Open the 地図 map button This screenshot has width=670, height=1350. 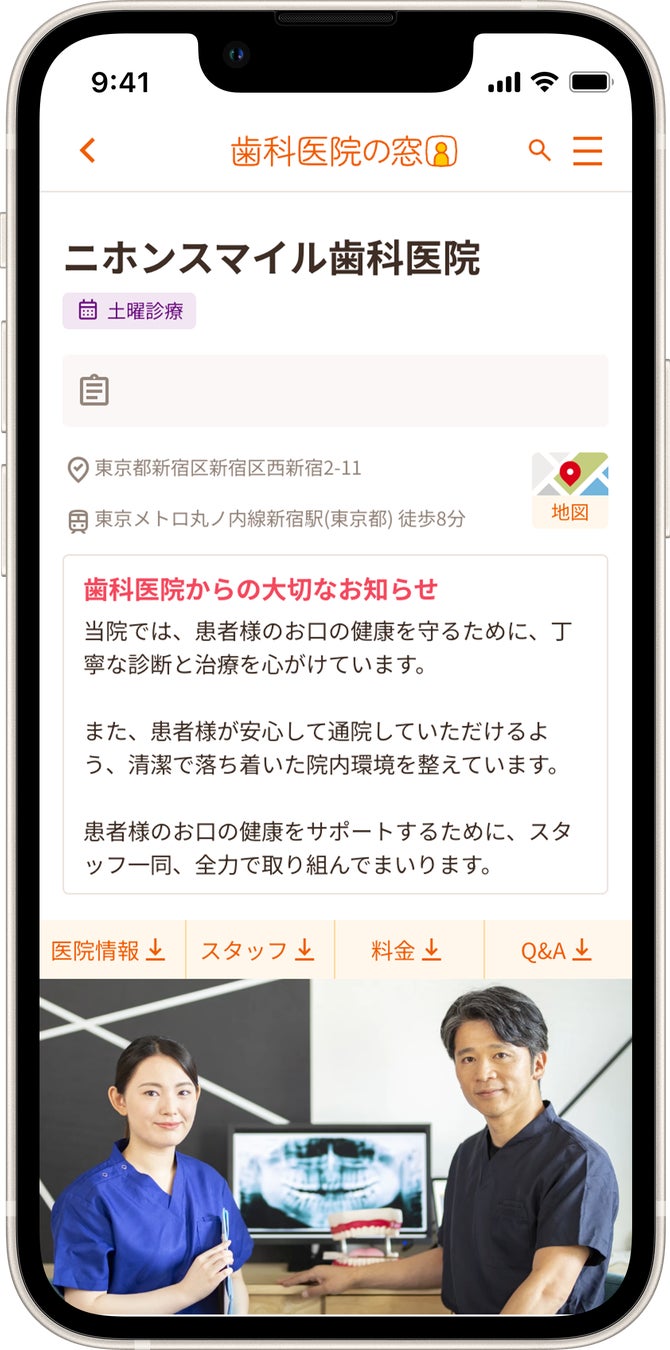coord(569,490)
